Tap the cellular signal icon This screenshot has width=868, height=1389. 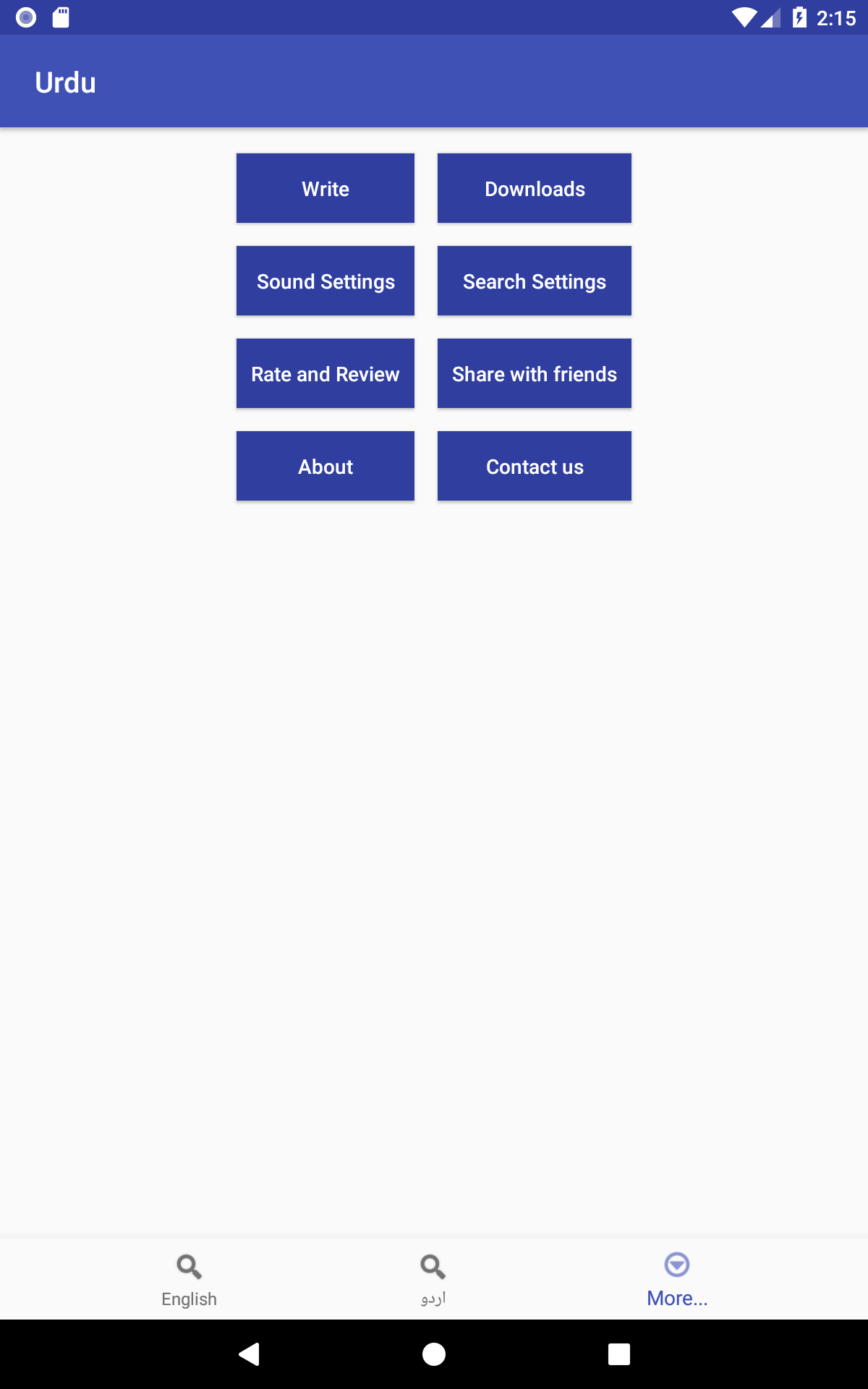[770, 16]
